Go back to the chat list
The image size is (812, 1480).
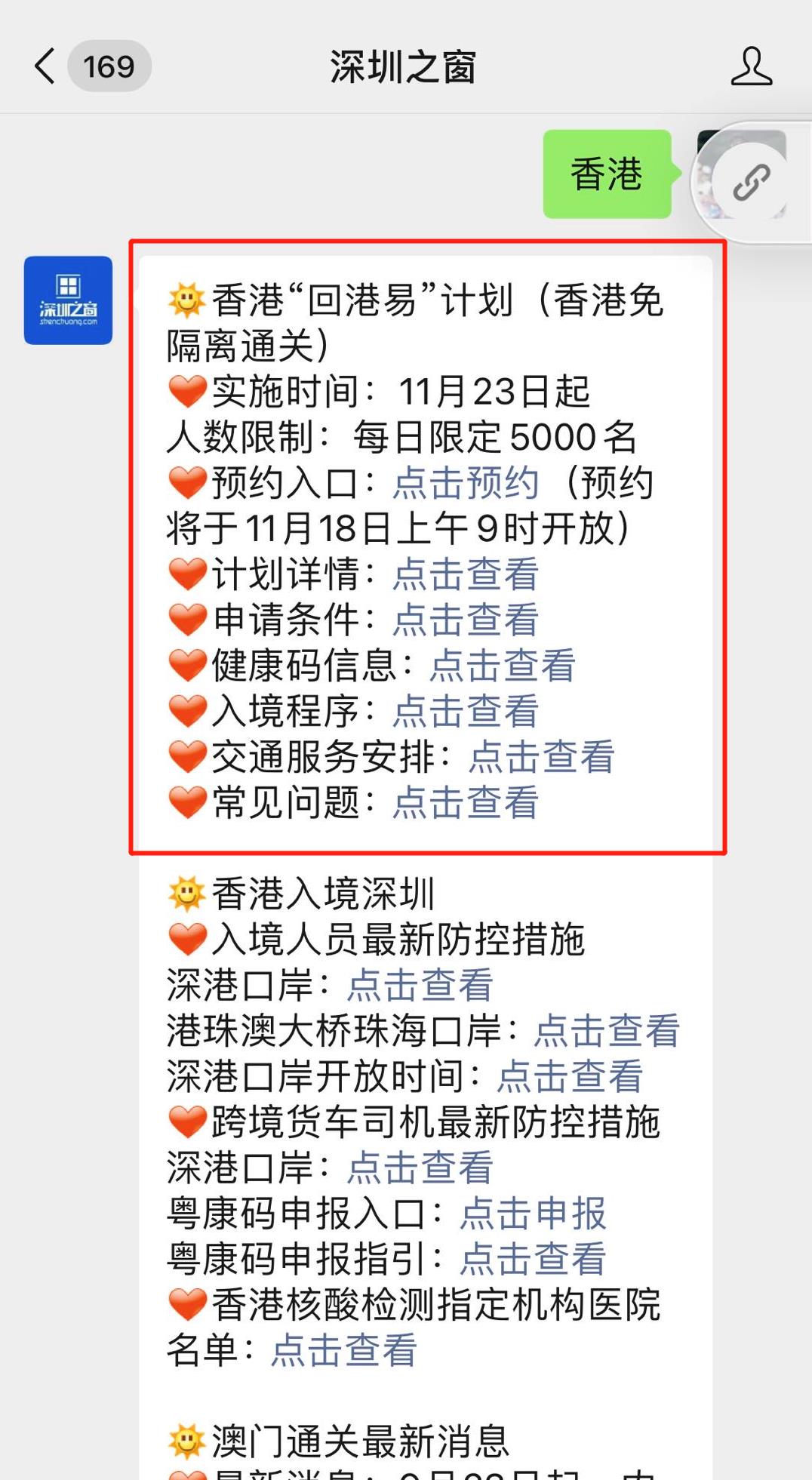click(x=45, y=66)
